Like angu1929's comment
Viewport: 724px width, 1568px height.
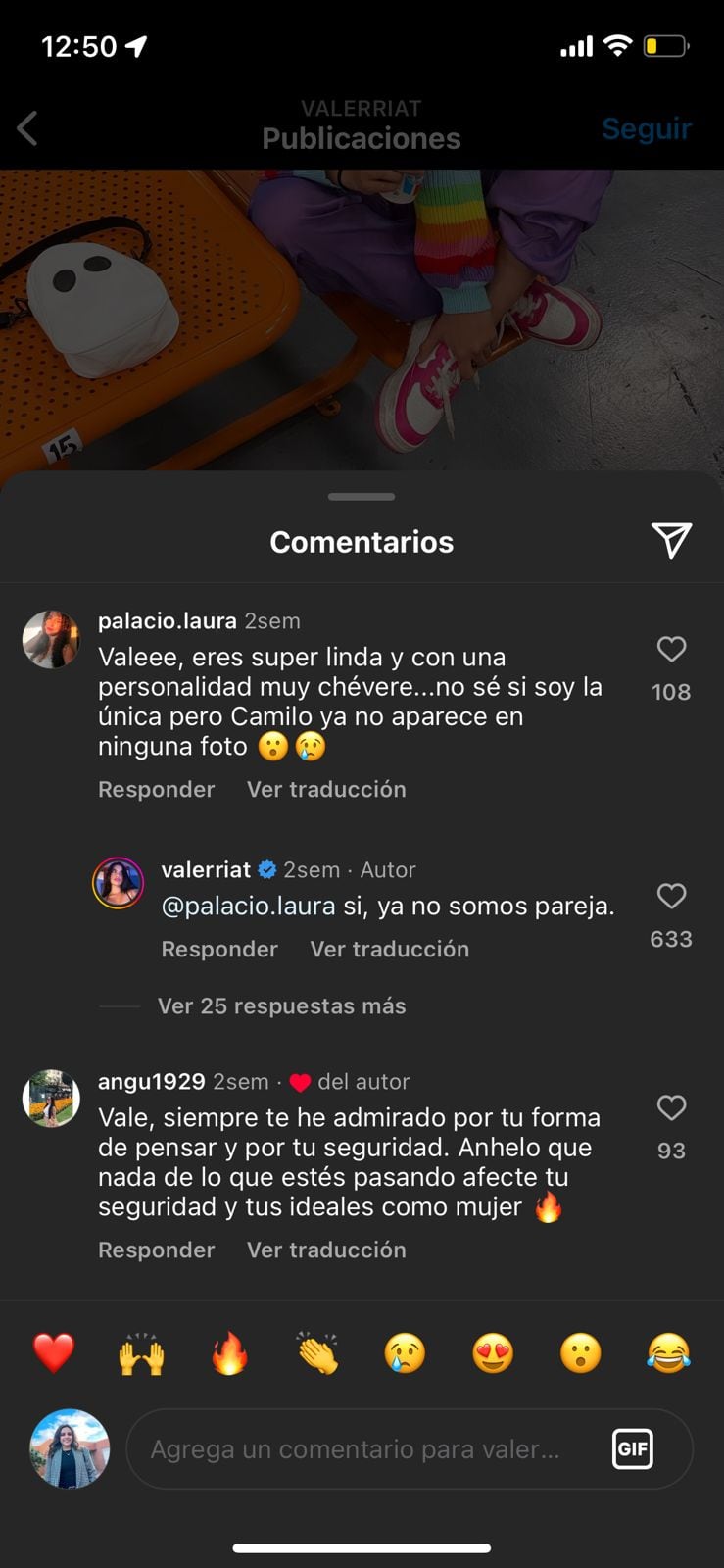tap(671, 1107)
